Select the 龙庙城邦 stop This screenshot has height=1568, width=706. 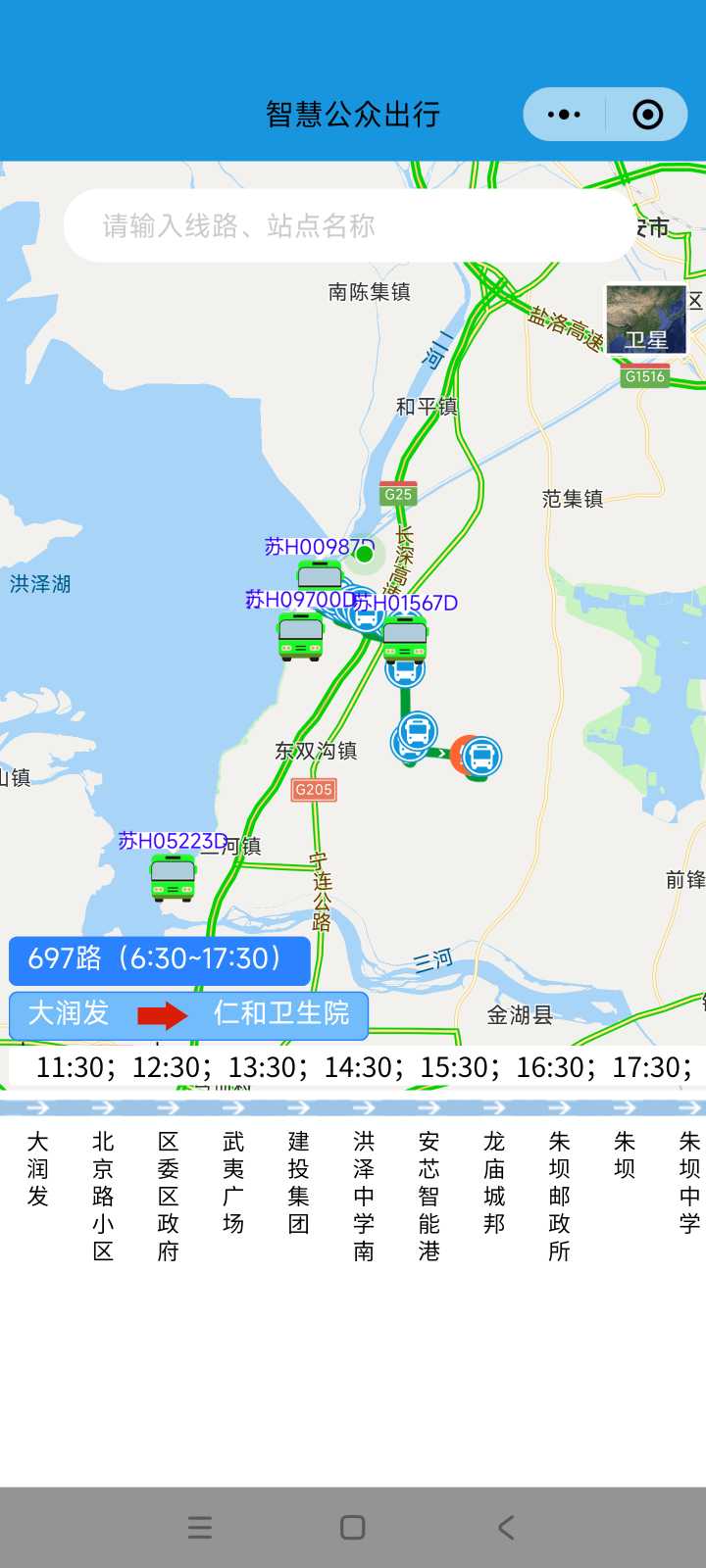(494, 1182)
